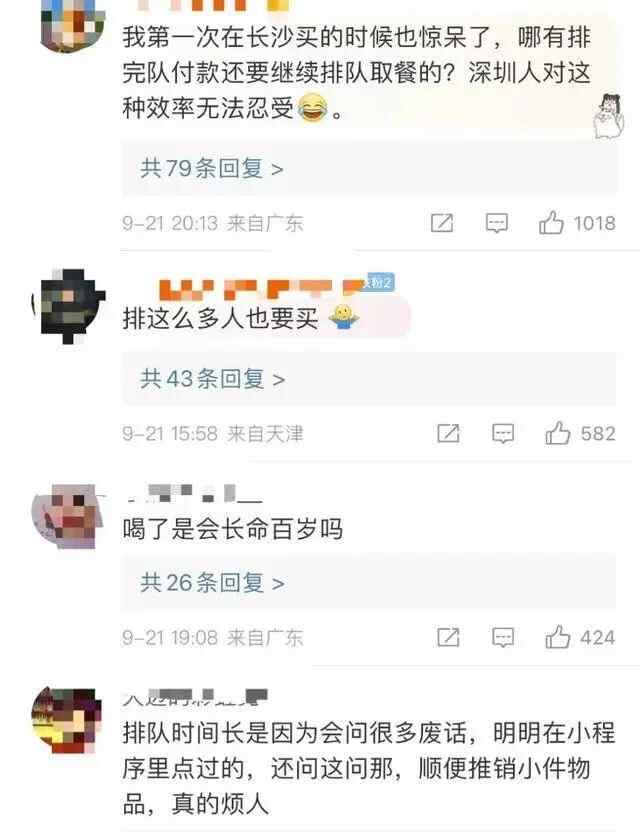Image resolution: width=640 pixels, height=832 pixels.
Task: View the 共26条回复 replies
Action: coord(212,583)
